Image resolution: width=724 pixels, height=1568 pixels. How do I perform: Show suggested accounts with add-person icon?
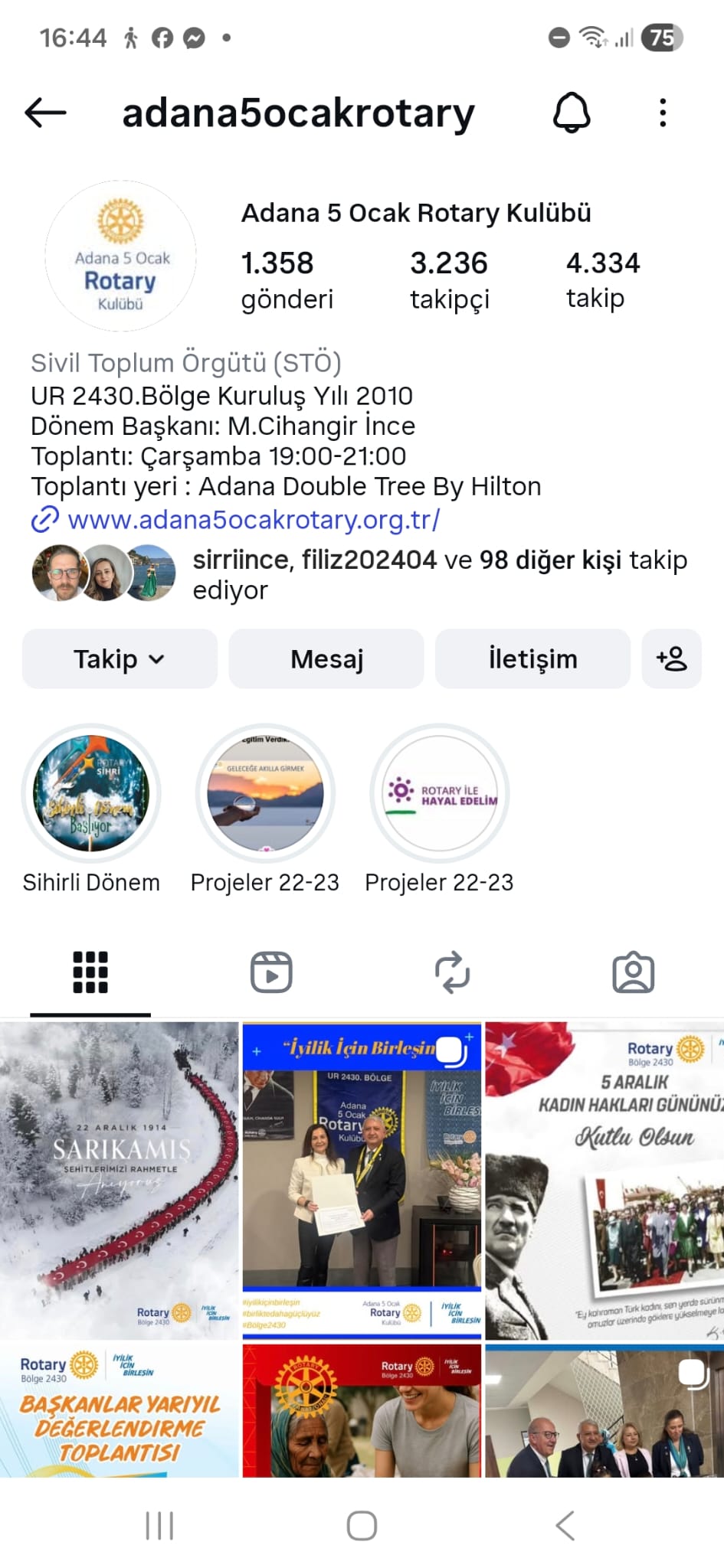[x=672, y=659]
